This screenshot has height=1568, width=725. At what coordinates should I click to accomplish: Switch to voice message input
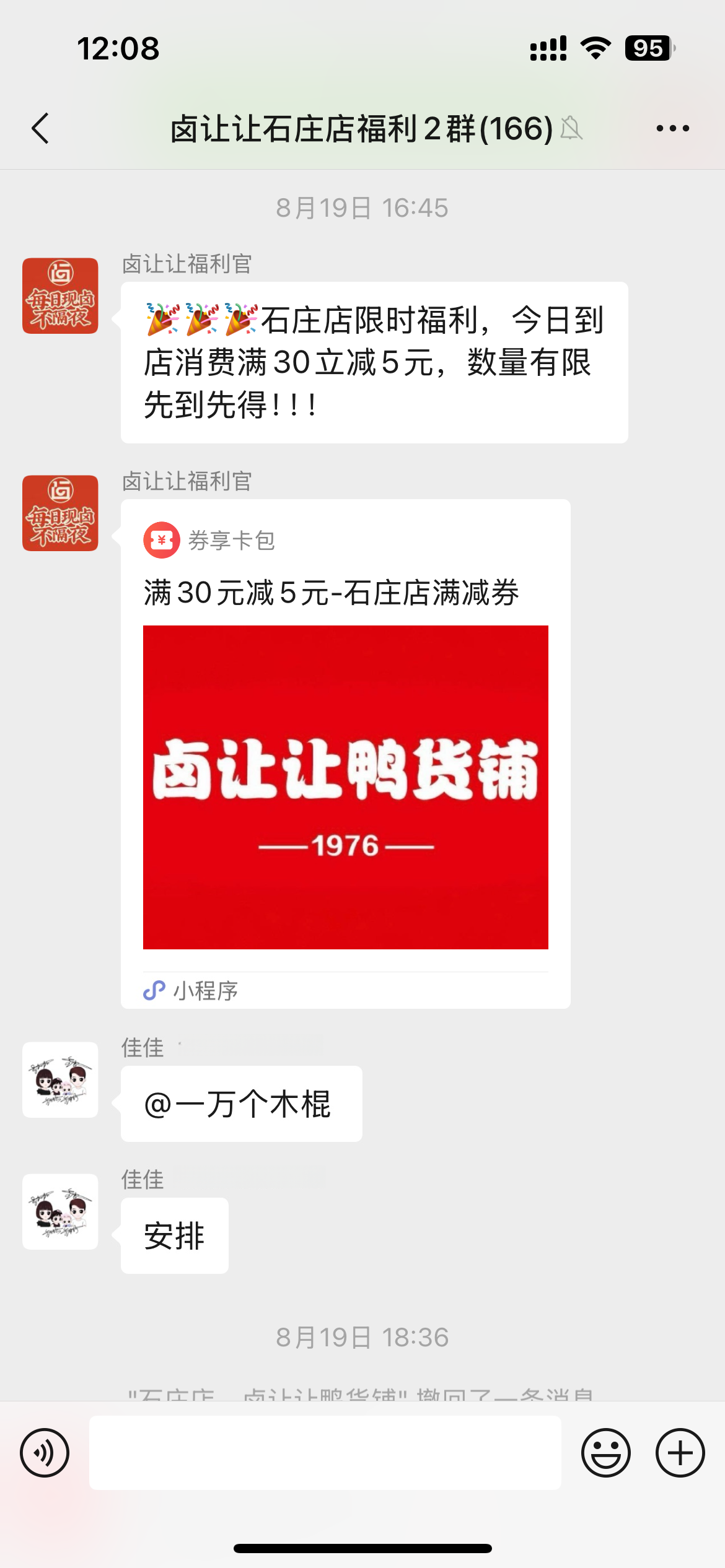point(45,1452)
